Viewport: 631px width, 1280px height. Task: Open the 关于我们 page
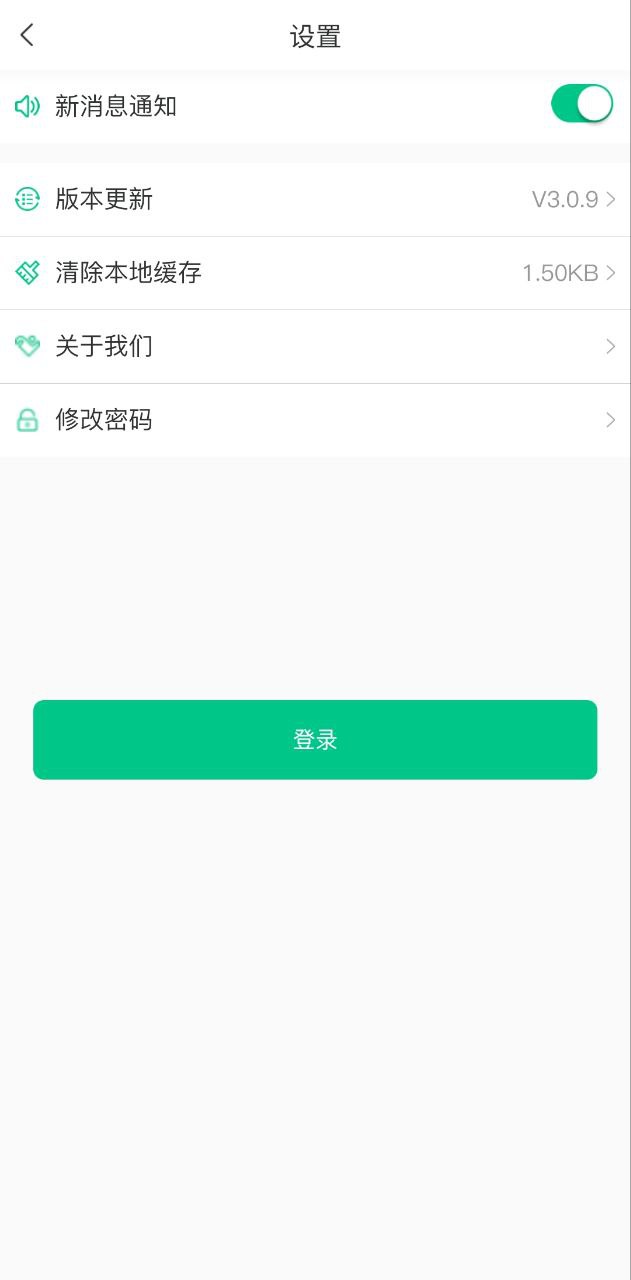pos(315,346)
